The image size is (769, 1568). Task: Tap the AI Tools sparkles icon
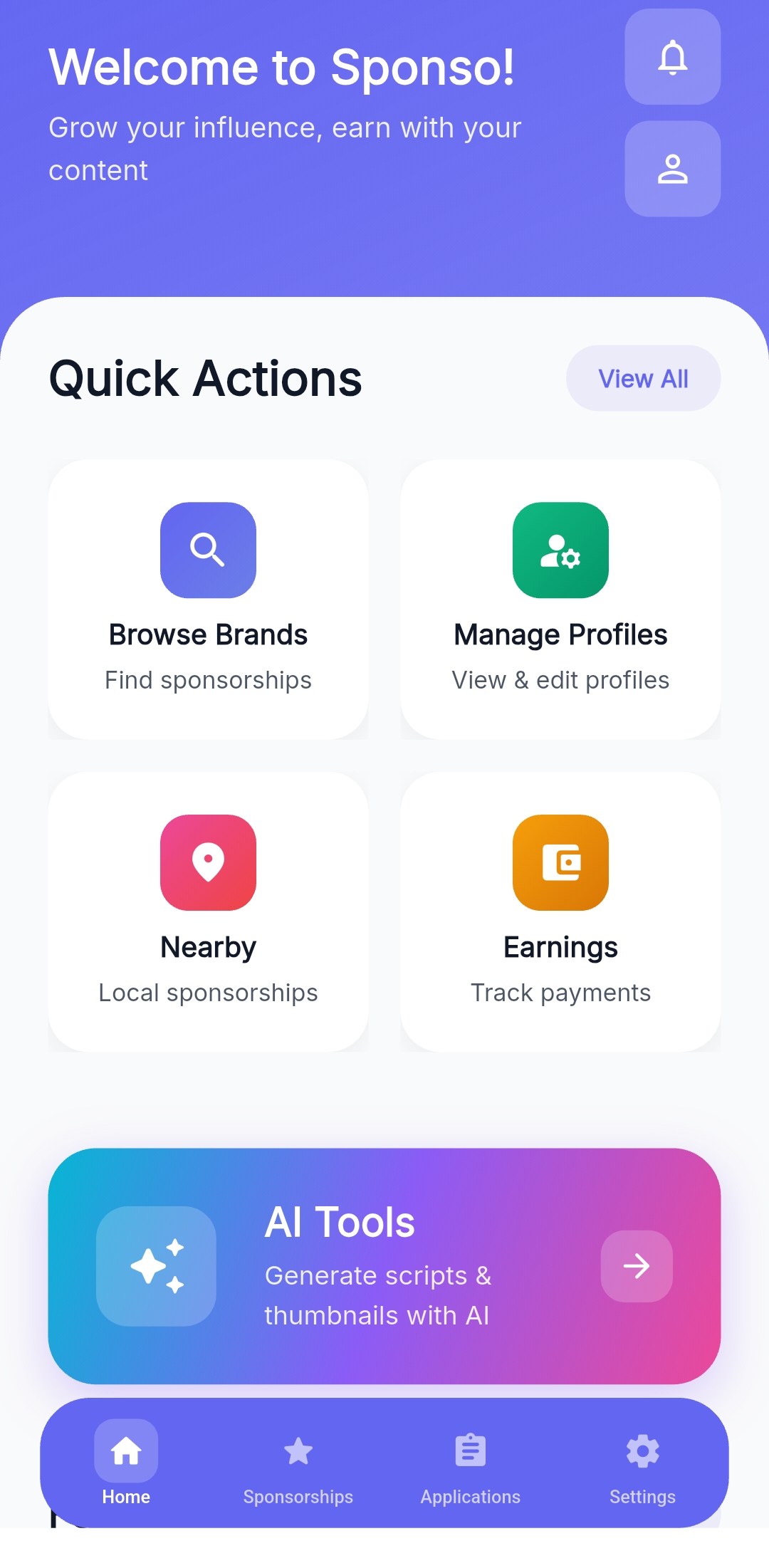[156, 1265]
